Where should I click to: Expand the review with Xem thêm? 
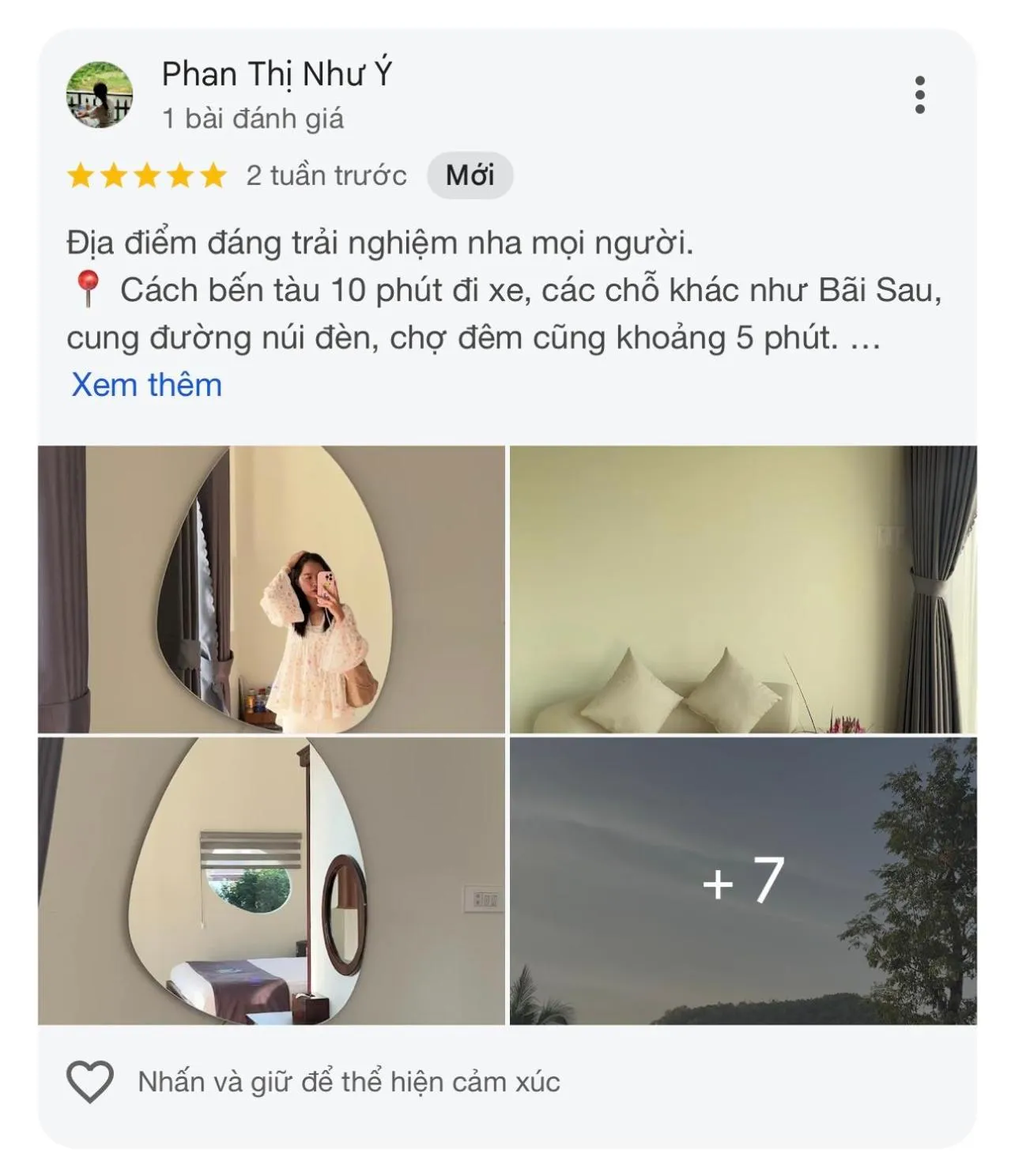pyautogui.click(x=146, y=385)
